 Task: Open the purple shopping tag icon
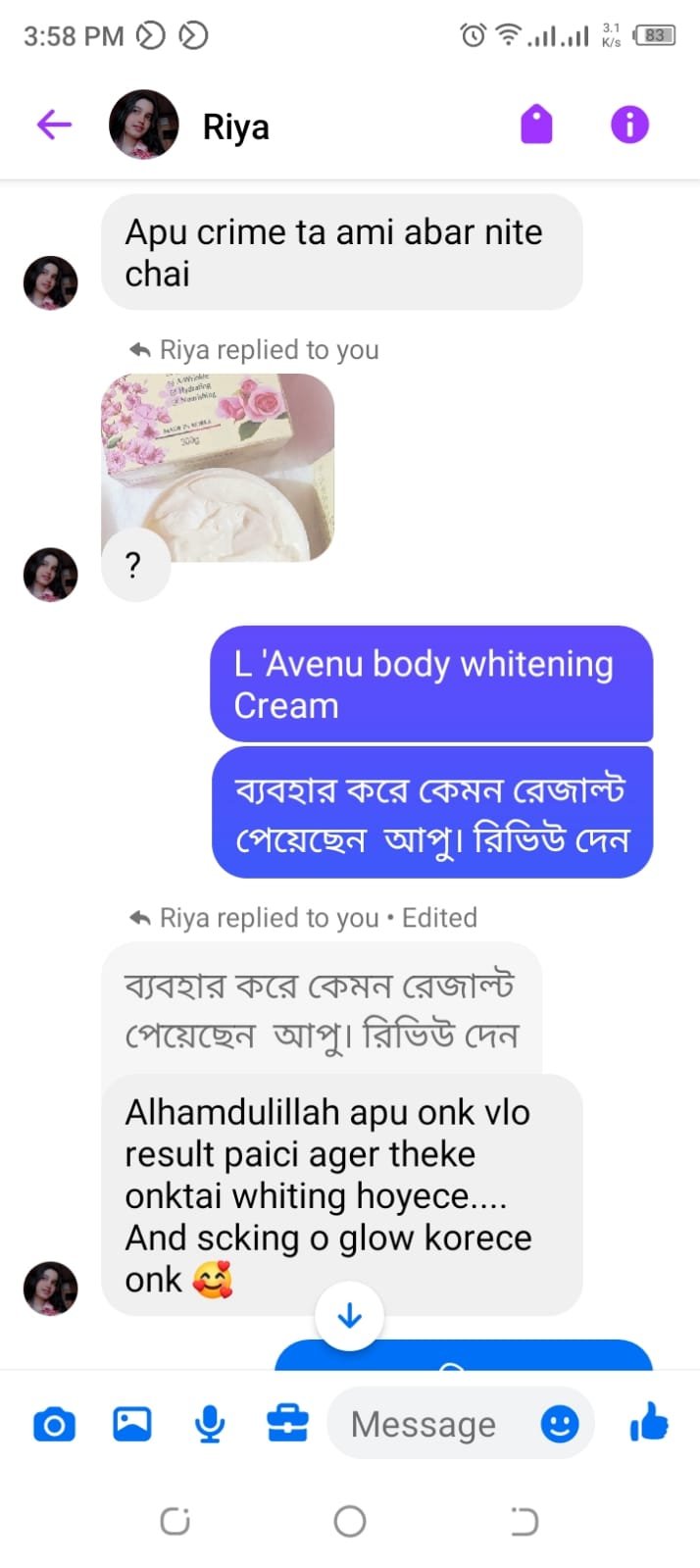[536, 125]
